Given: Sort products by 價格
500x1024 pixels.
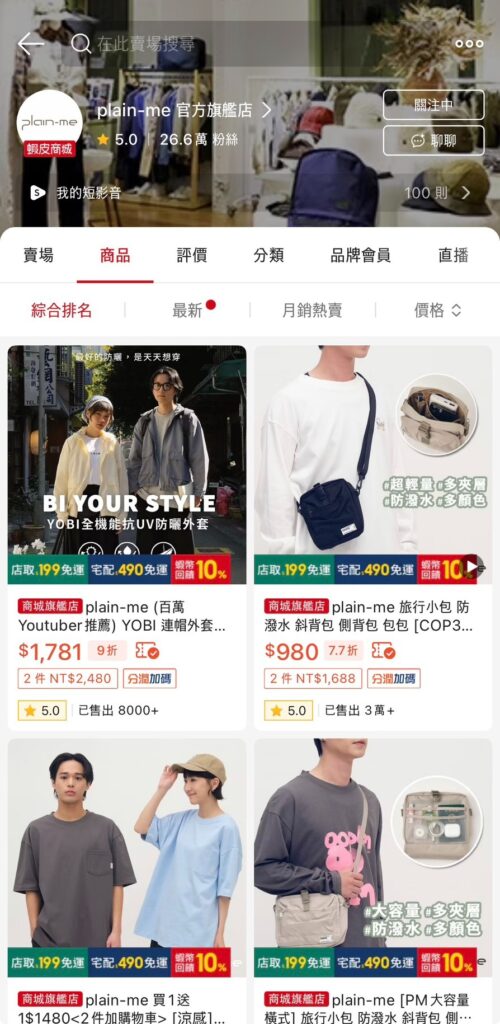Looking at the screenshot, I should [438, 310].
